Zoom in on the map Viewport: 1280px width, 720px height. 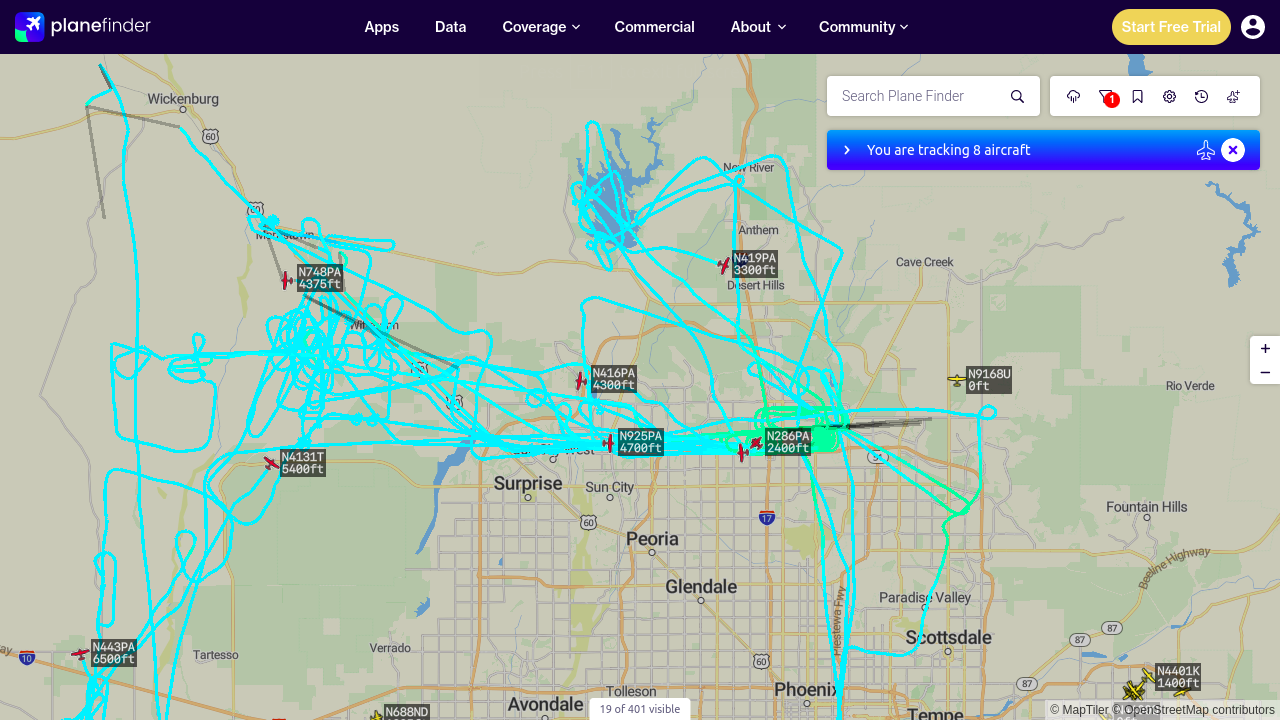1265,349
